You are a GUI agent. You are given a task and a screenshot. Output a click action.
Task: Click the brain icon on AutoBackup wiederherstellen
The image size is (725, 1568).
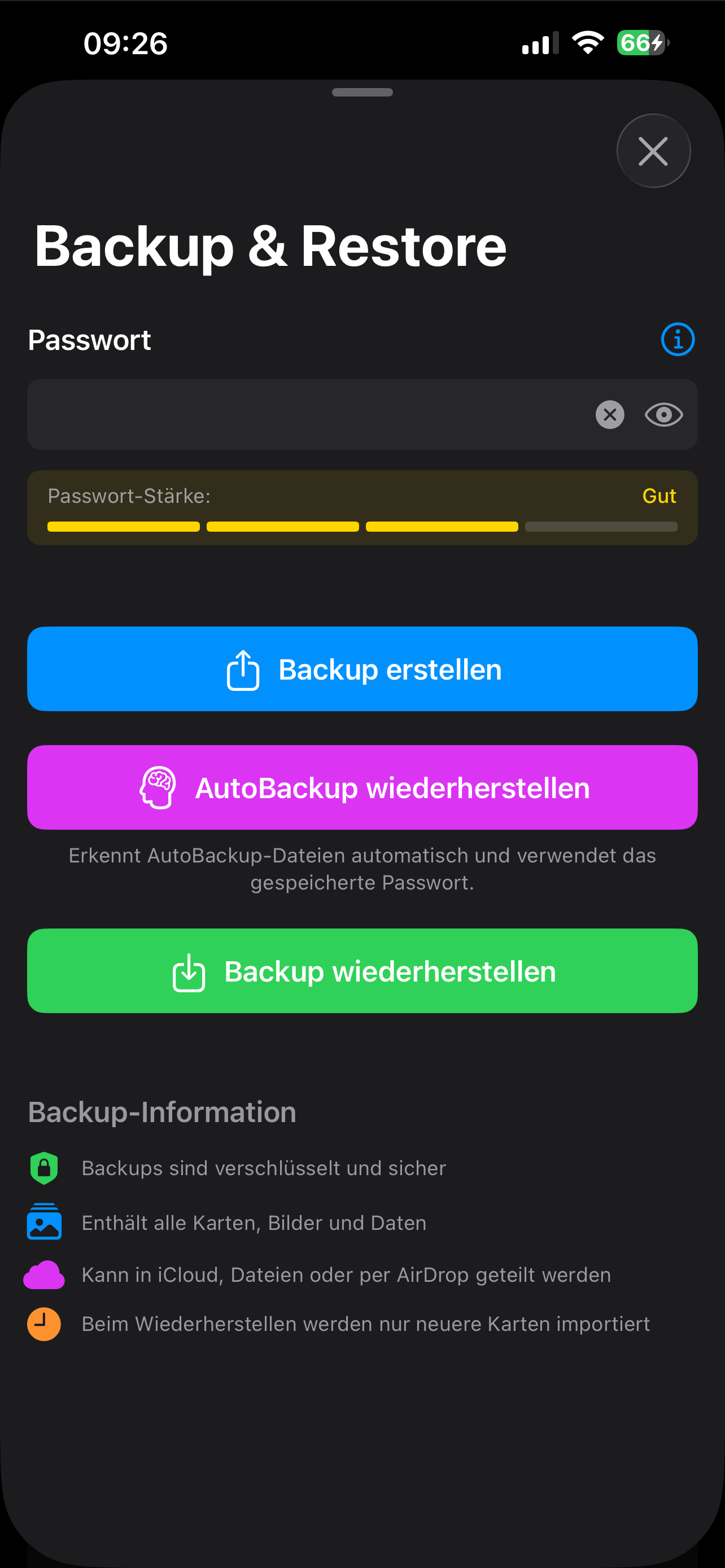(156, 787)
